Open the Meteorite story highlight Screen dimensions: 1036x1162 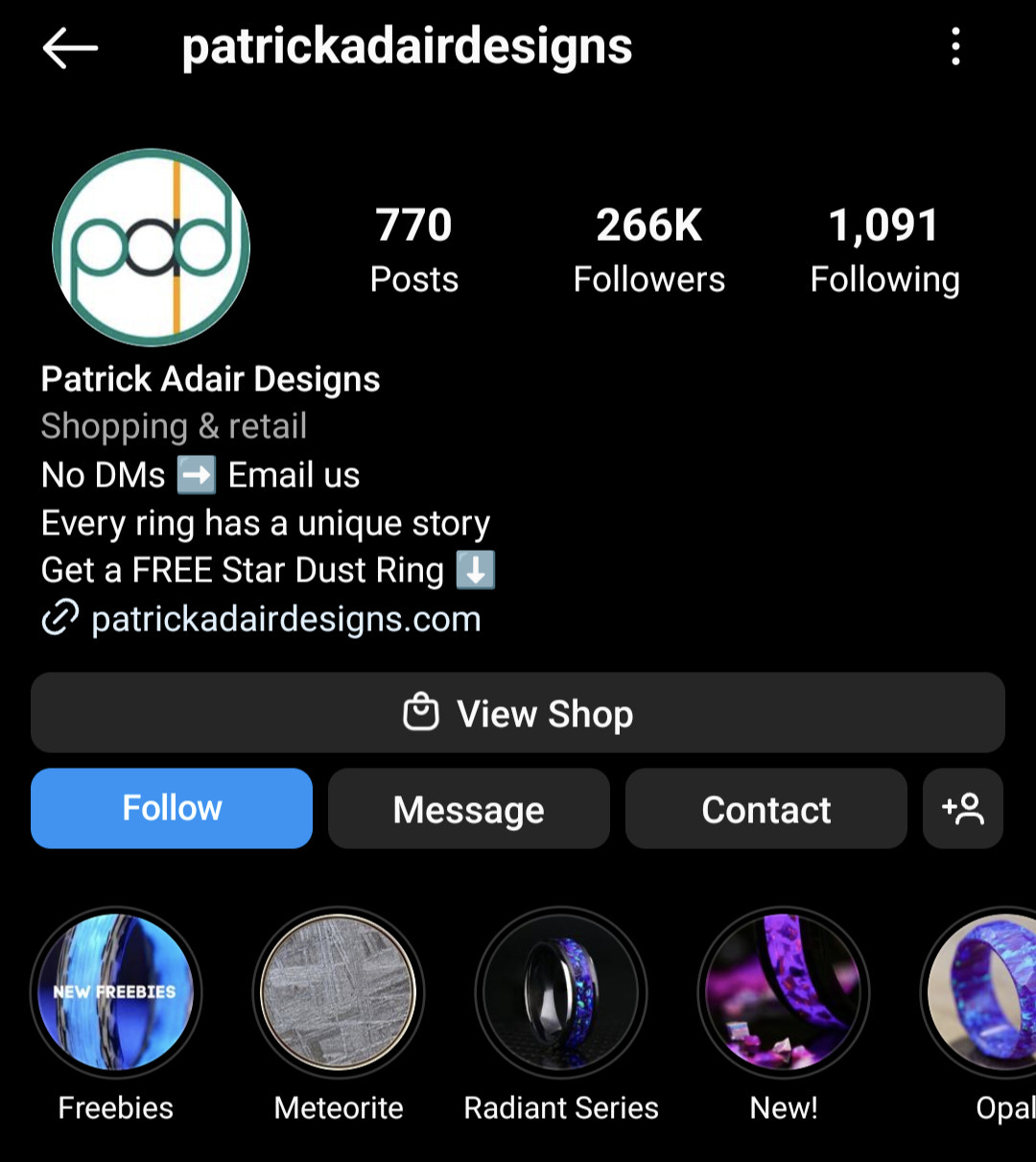coord(339,993)
